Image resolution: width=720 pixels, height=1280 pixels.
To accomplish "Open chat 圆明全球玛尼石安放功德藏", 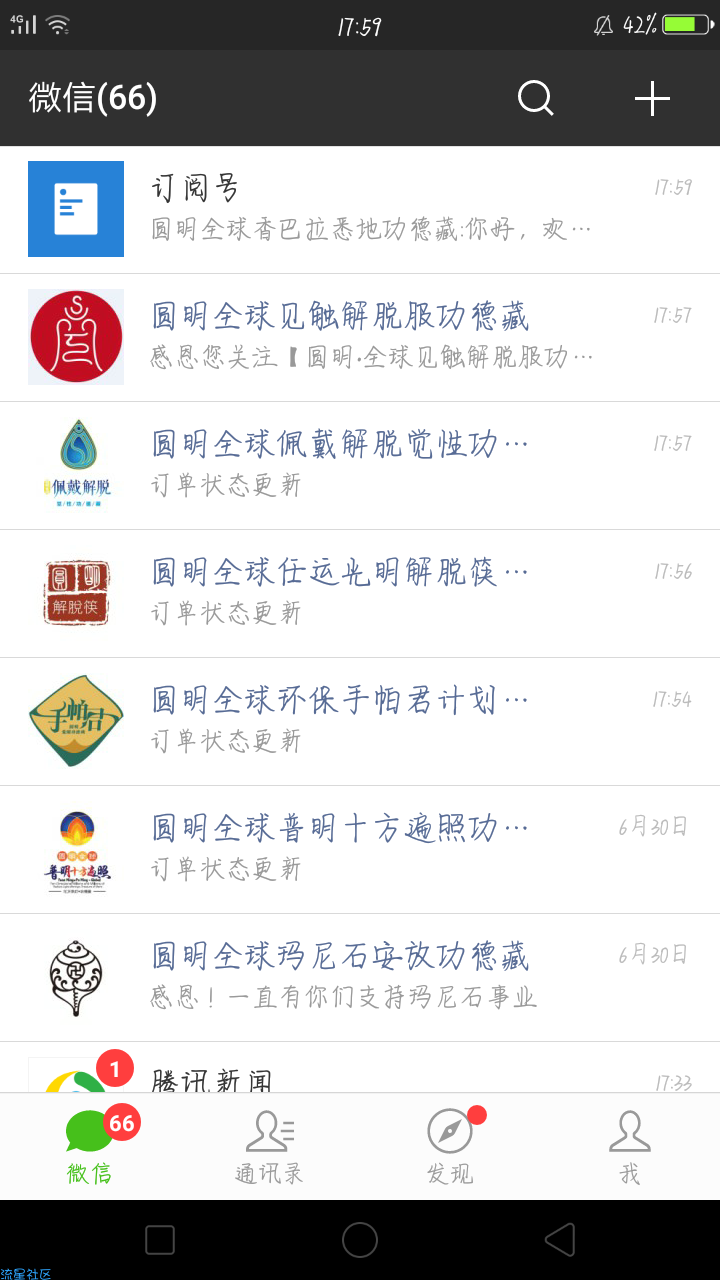I will pyautogui.click(x=360, y=978).
